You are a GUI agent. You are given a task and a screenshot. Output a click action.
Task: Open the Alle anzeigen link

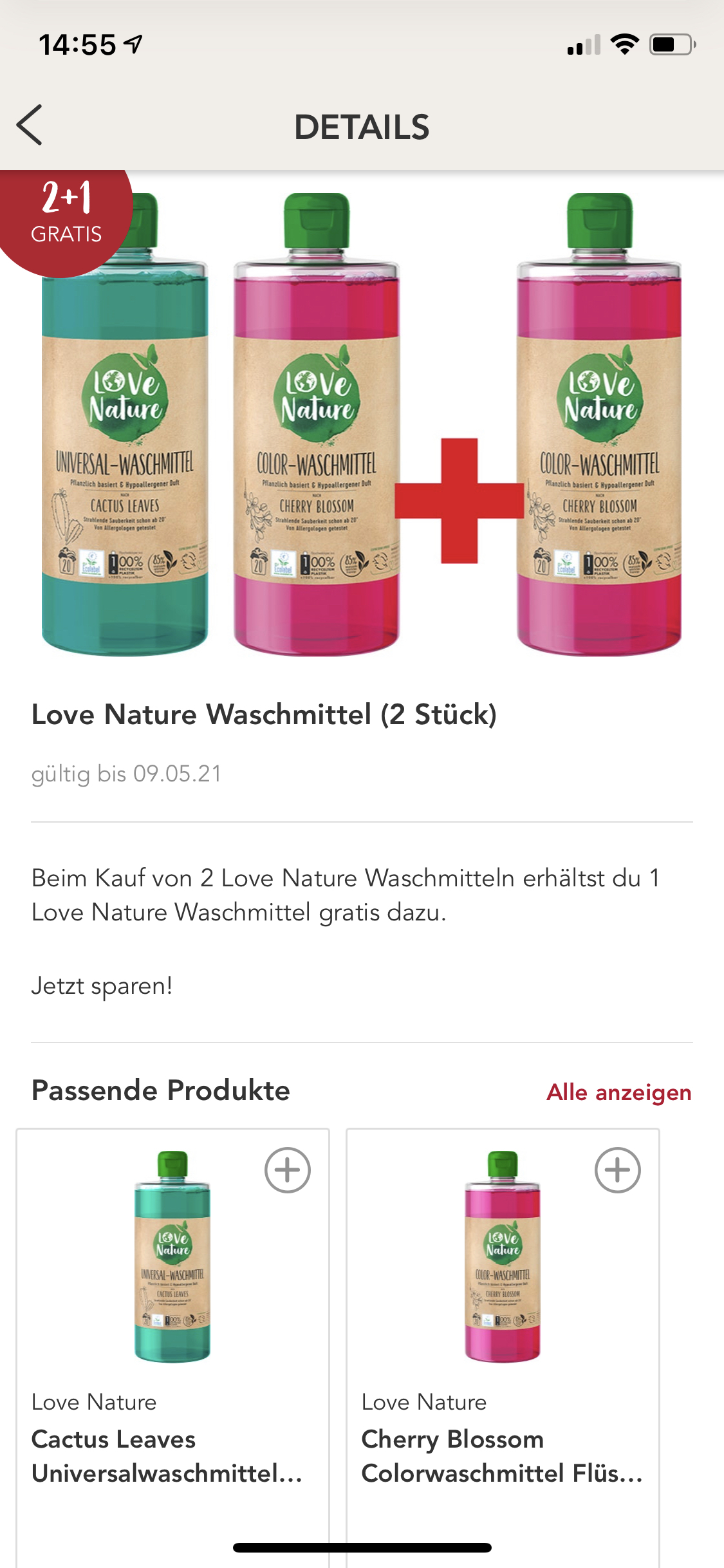618,1092
